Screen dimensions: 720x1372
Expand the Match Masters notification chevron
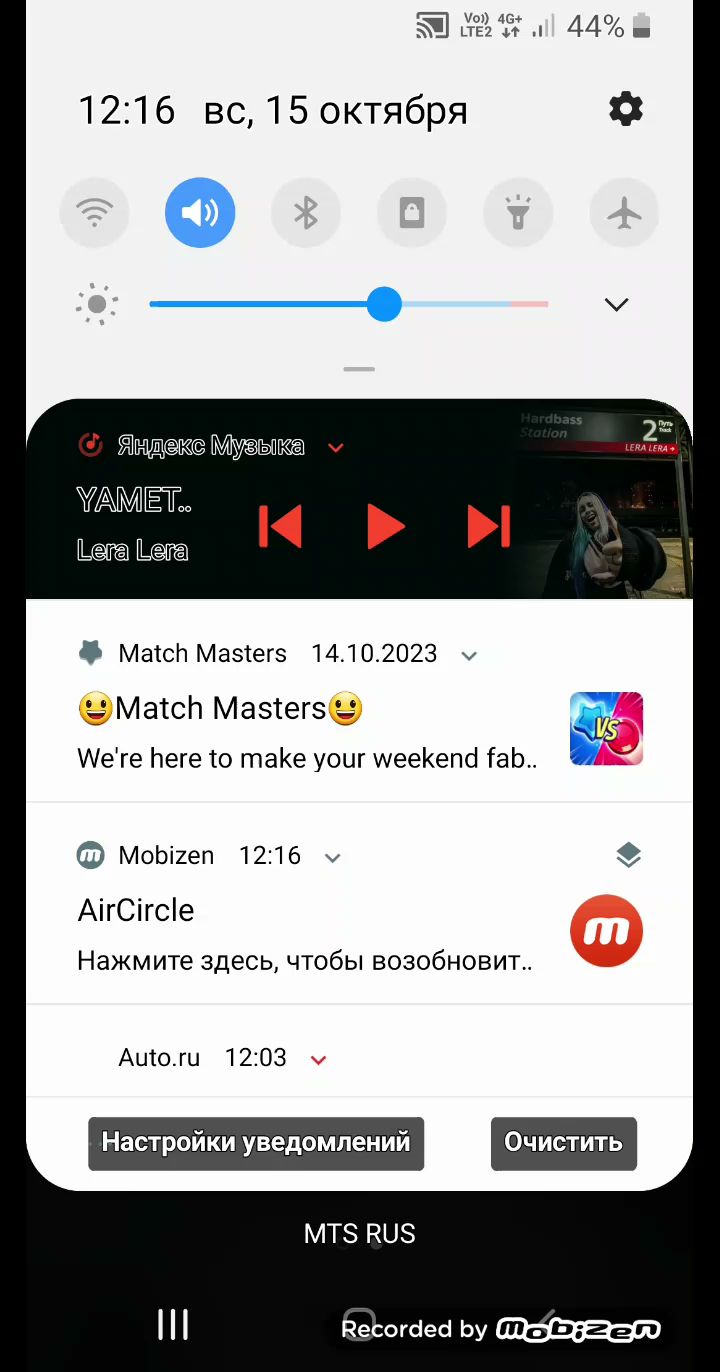point(469,656)
